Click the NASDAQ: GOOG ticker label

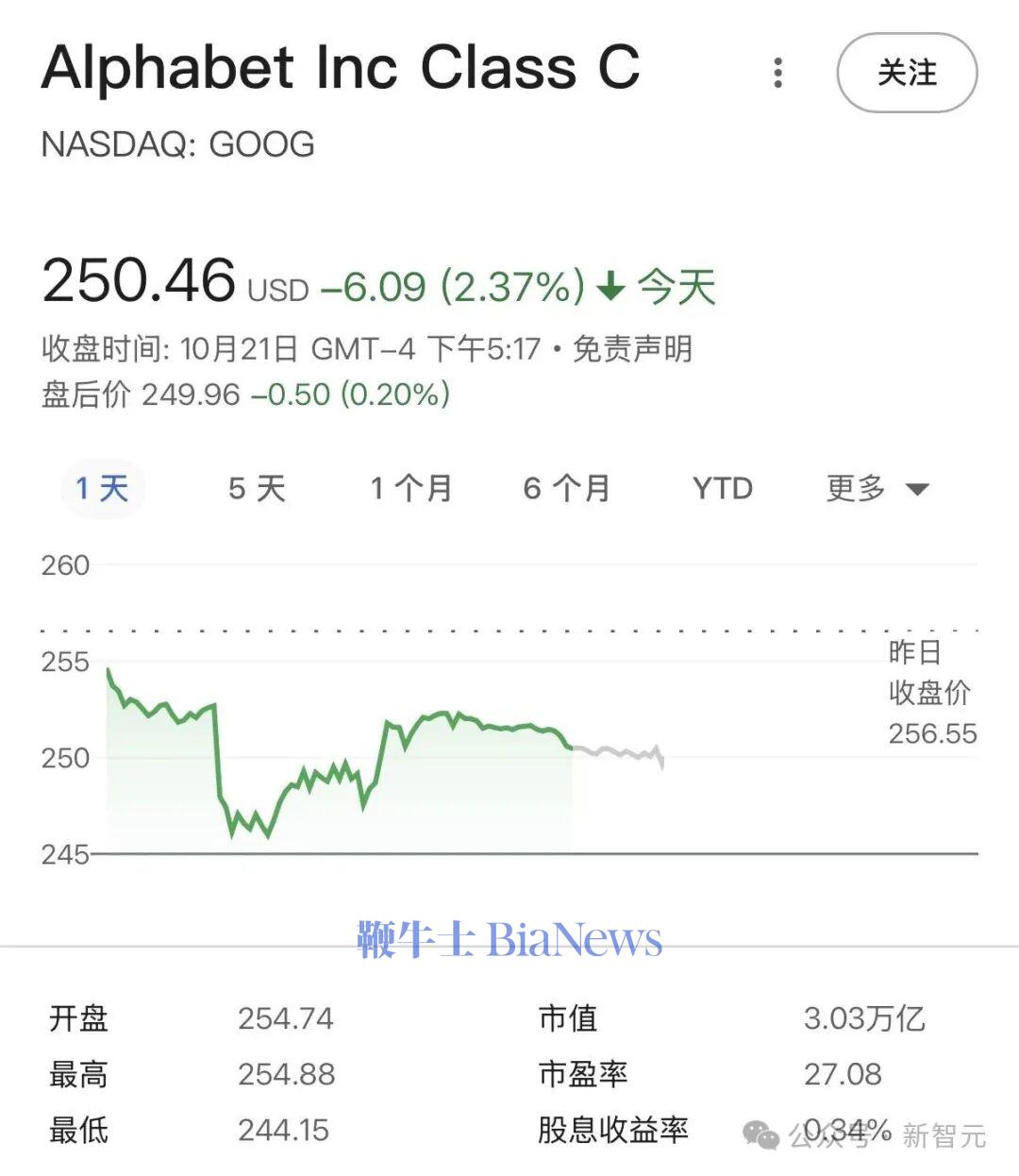[178, 143]
